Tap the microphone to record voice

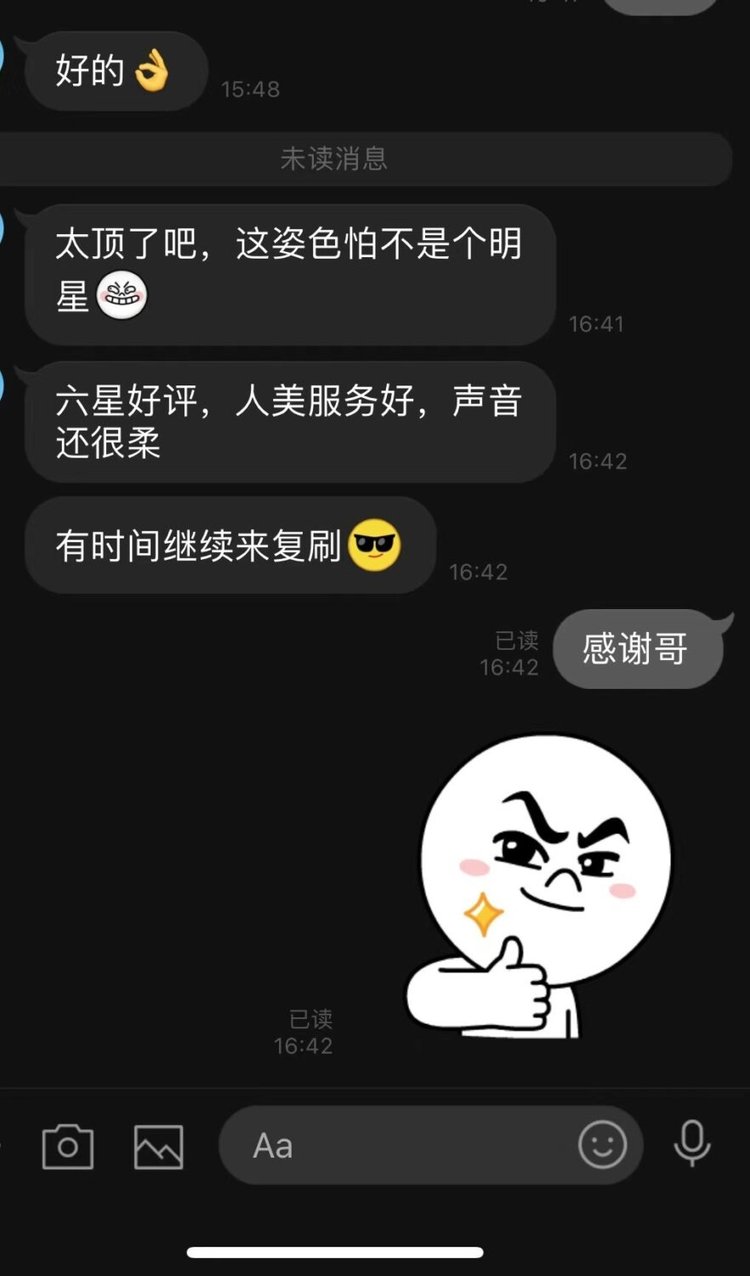692,1144
